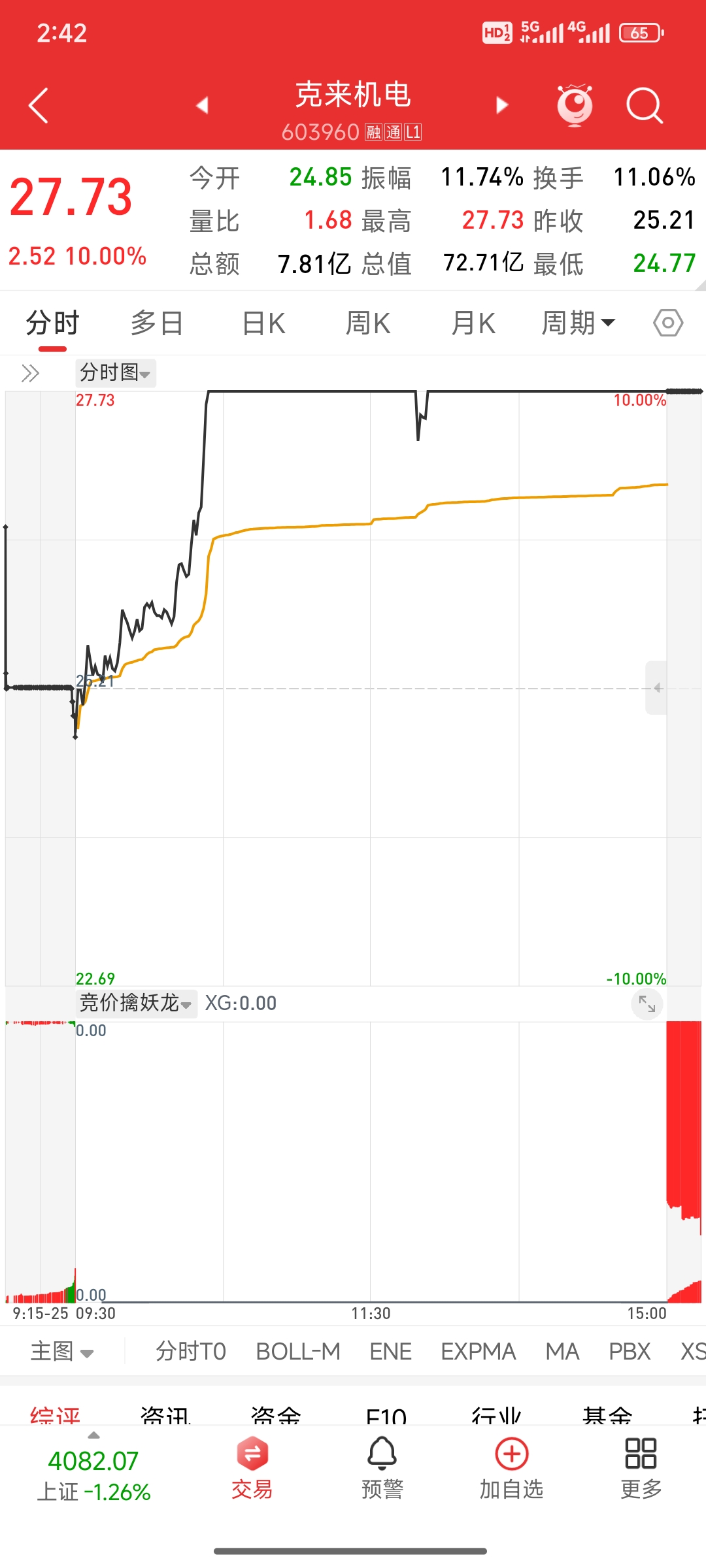The image size is (706, 1568).
Task: Switch to the 多日 chart tab
Action: click(157, 323)
